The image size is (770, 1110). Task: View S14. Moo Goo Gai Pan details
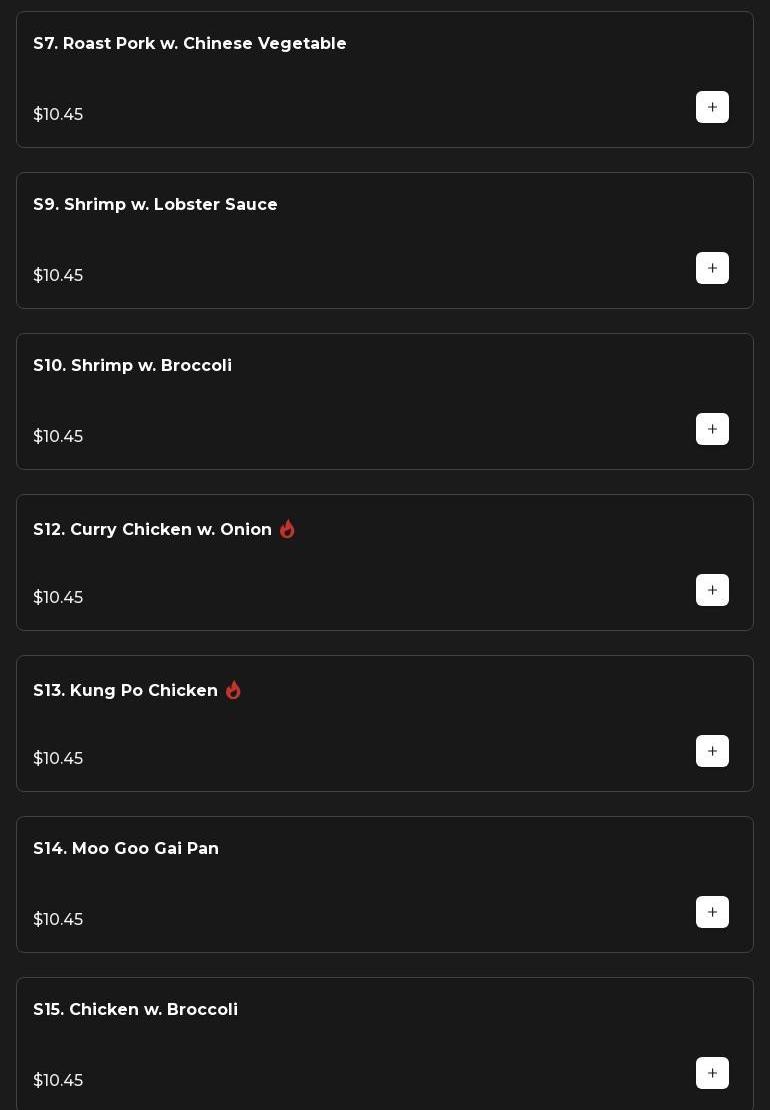pyautogui.click(x=126, y=849)
